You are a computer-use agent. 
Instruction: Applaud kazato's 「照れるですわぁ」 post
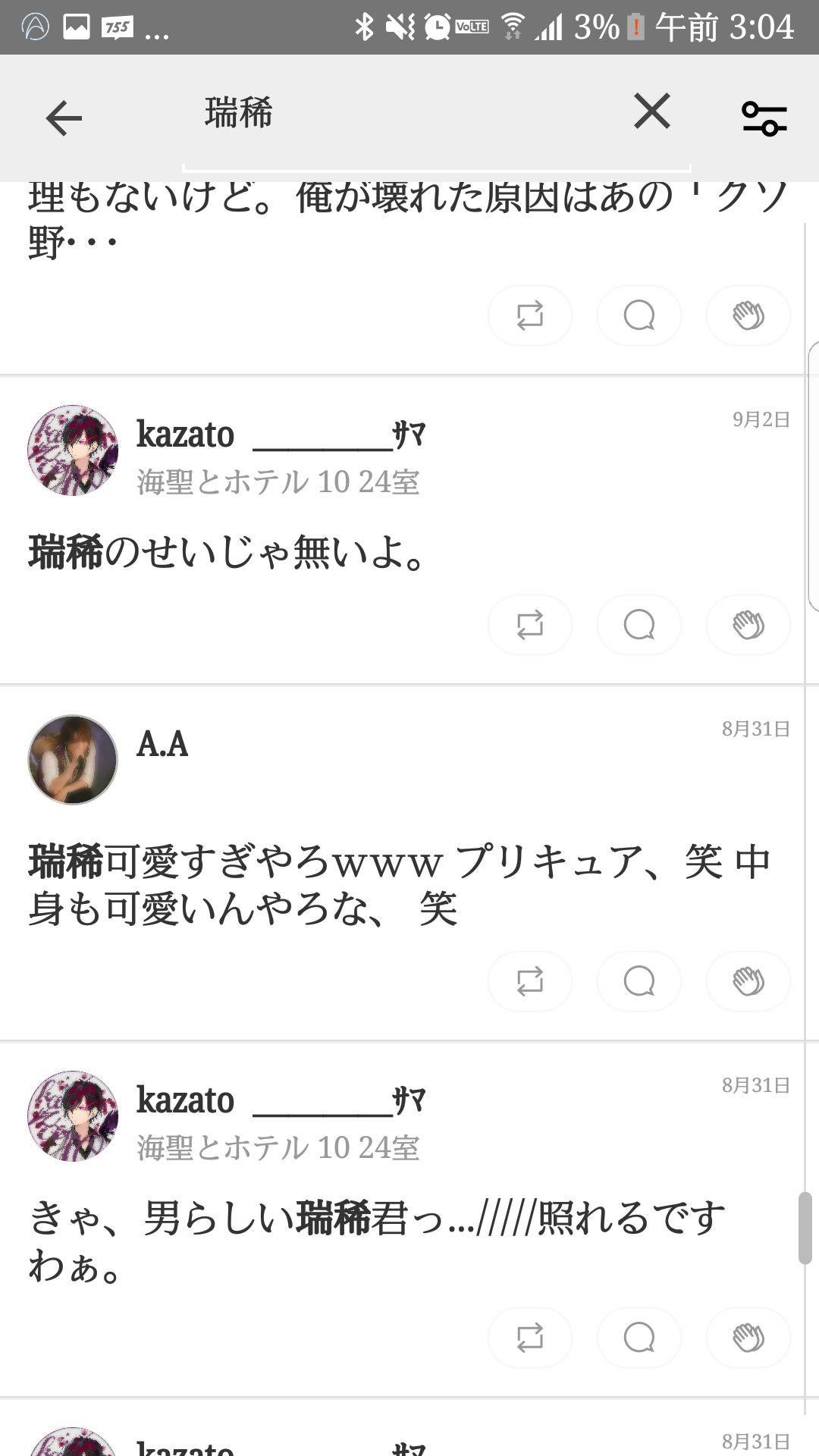748,1338
